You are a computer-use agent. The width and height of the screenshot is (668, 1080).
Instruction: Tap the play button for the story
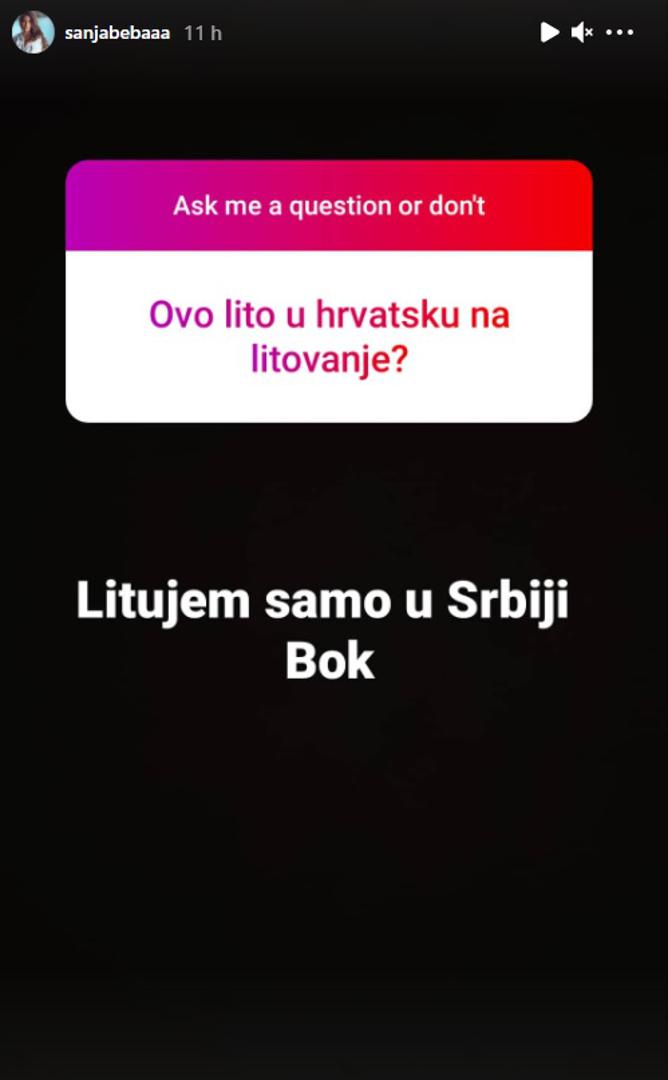click(x=549, y=33)
